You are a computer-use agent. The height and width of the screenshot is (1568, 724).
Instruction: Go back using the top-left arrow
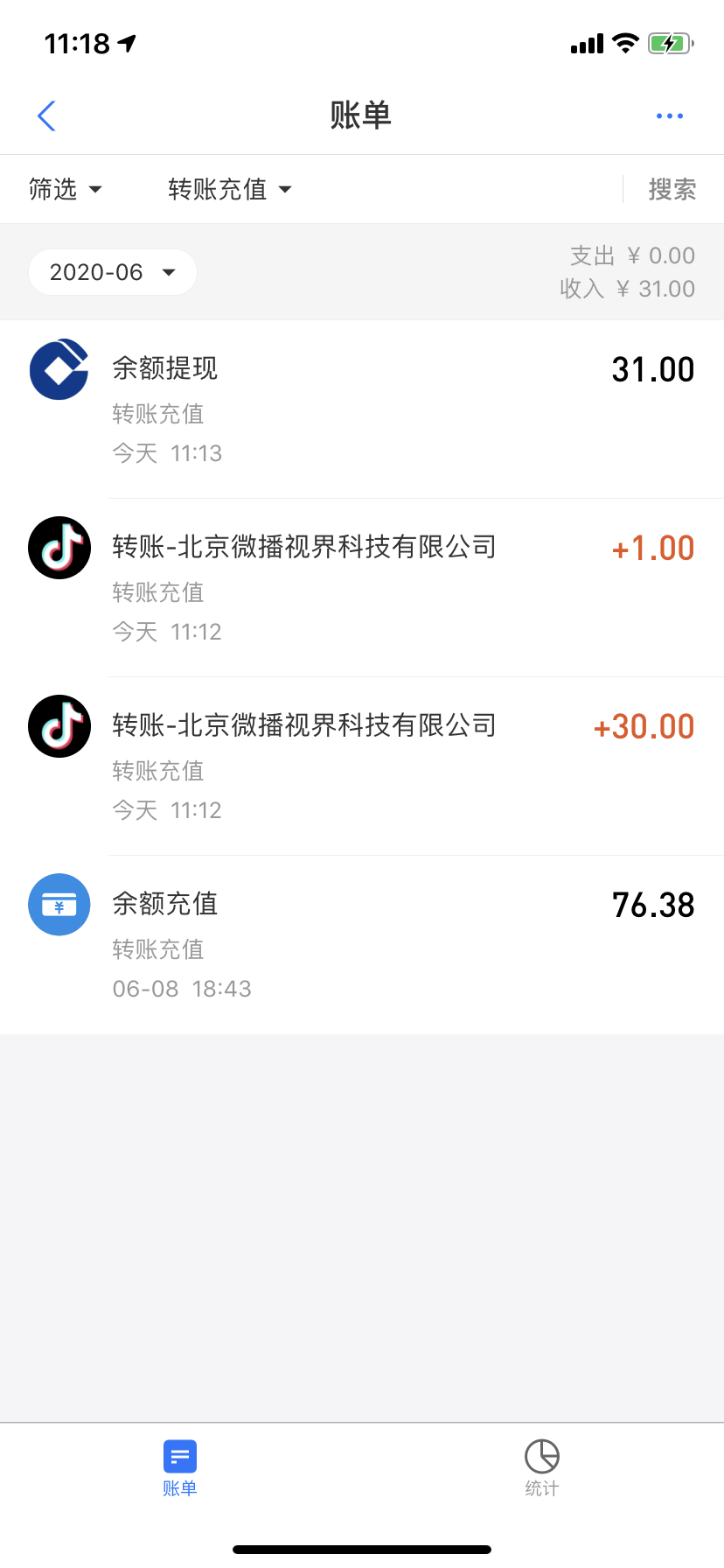coord(47,115)
